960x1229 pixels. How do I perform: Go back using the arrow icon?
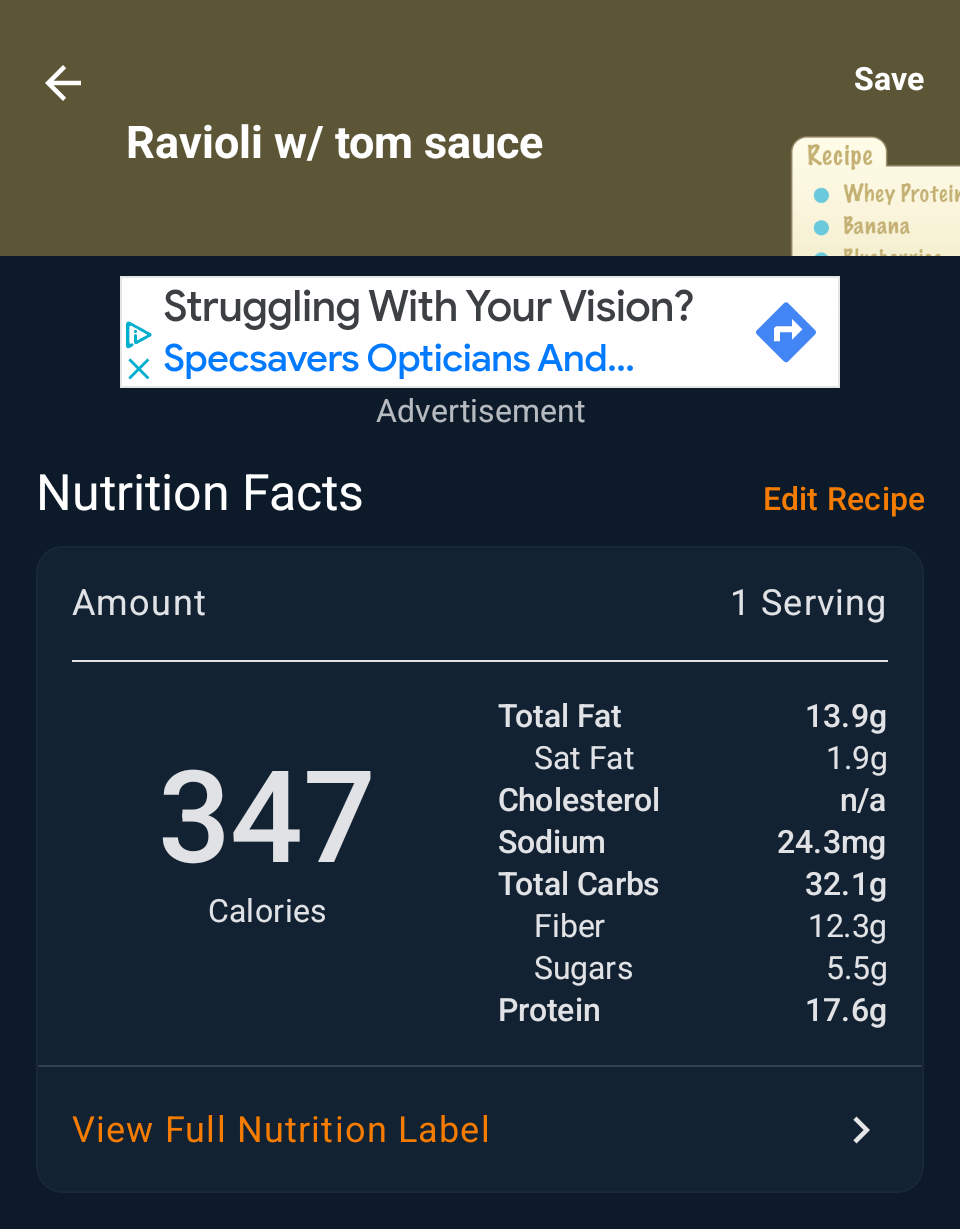63,83
